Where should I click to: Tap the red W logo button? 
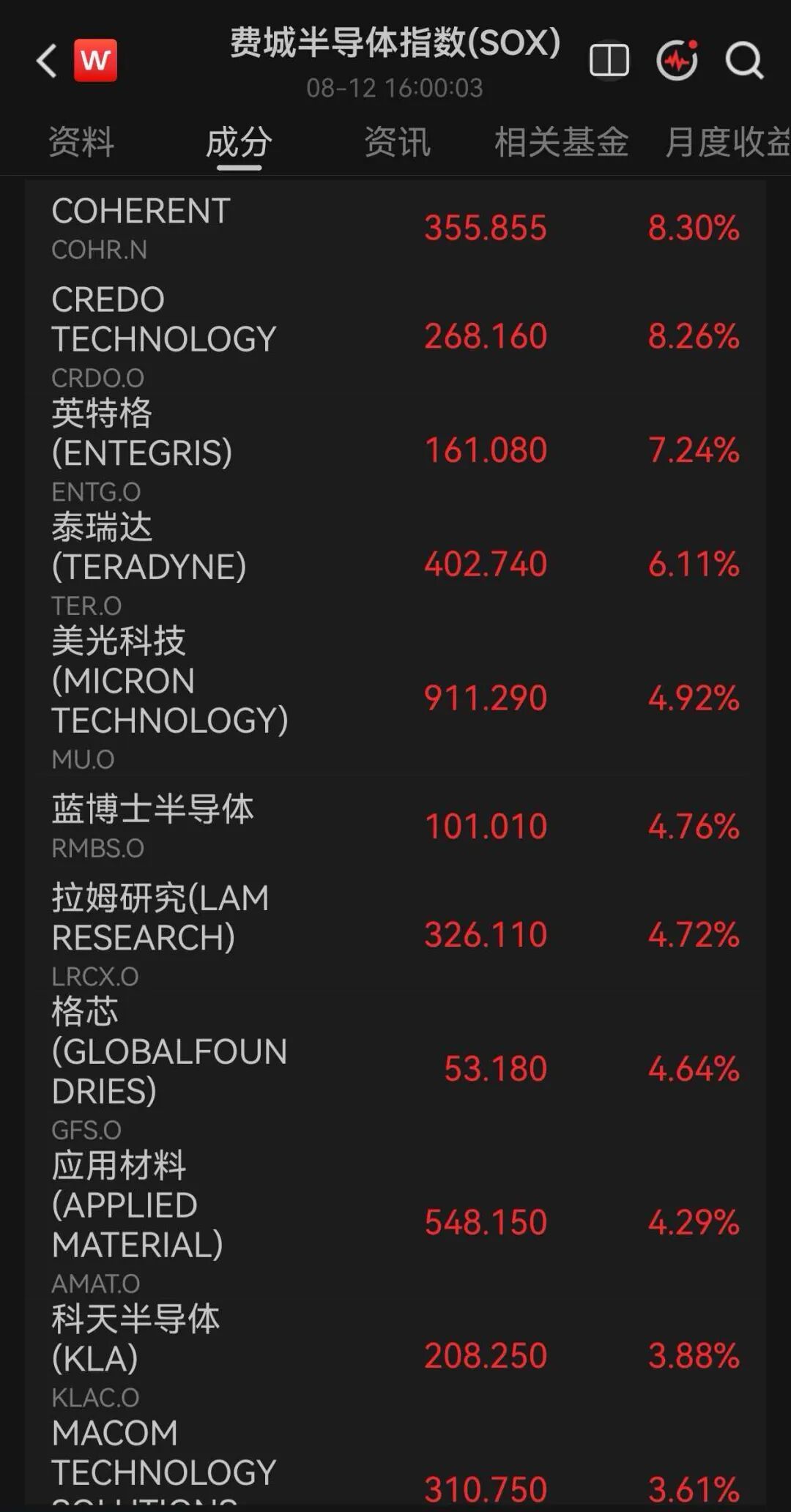[95, 60]
